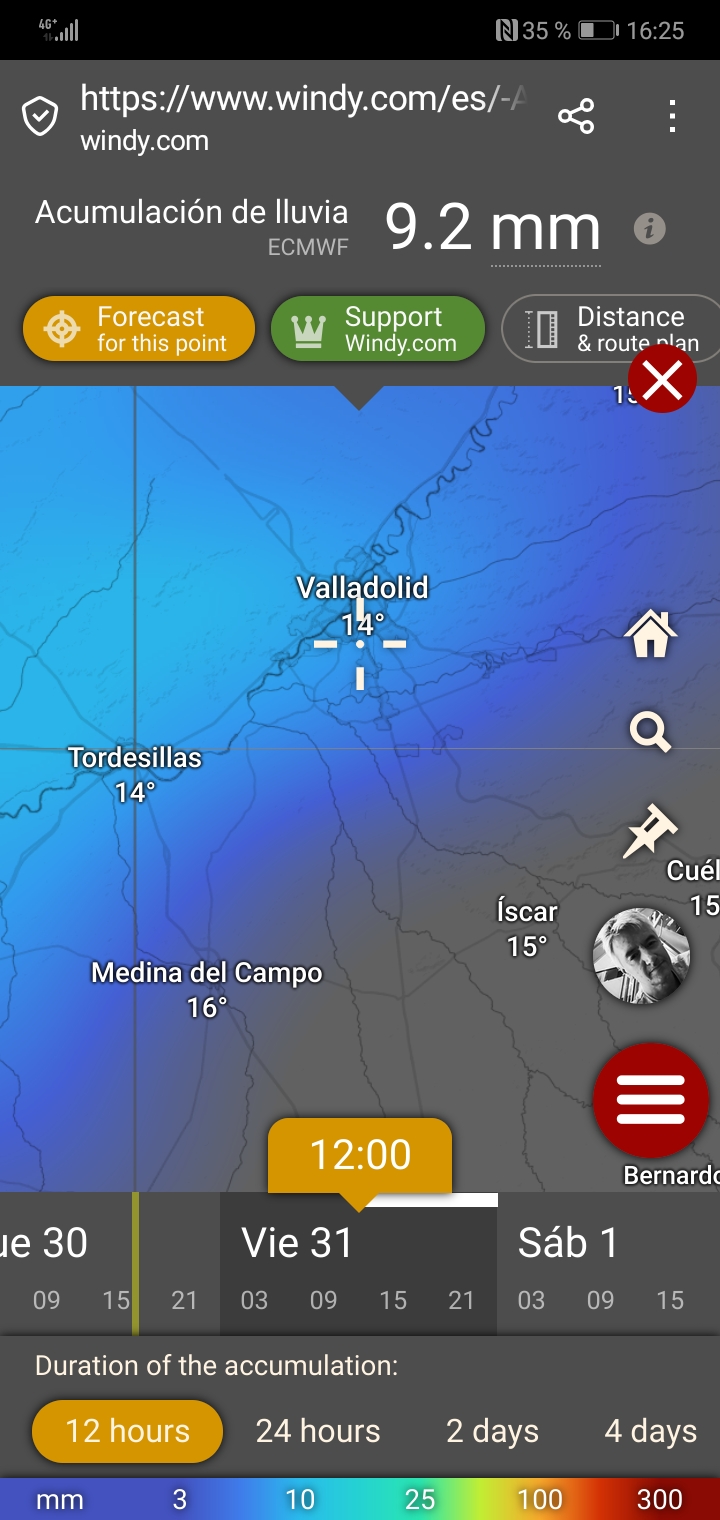Open info about rain accumulation
720x1520 pixels.
pos(649,229)
